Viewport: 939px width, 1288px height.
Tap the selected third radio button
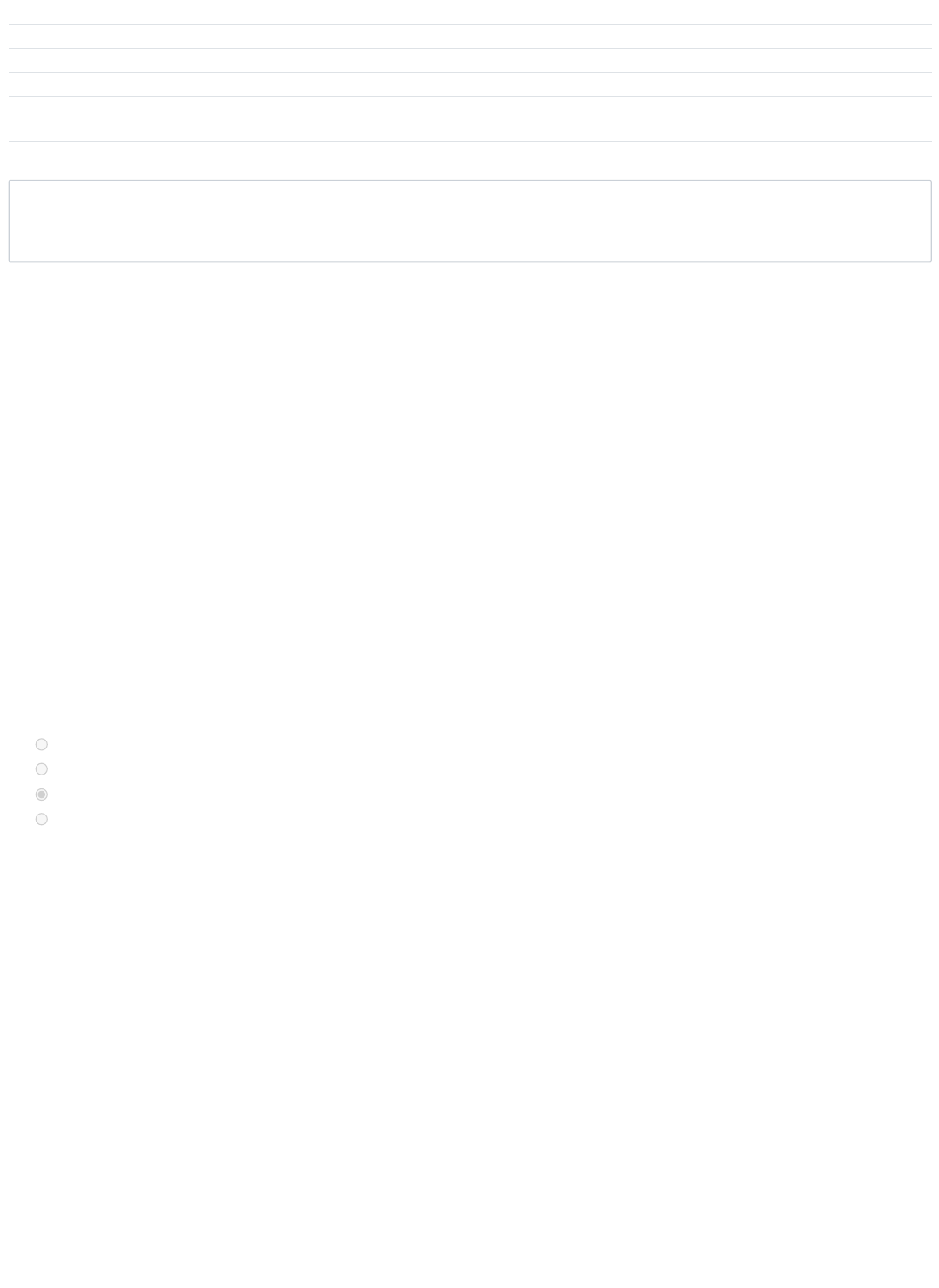pos(41,795)
